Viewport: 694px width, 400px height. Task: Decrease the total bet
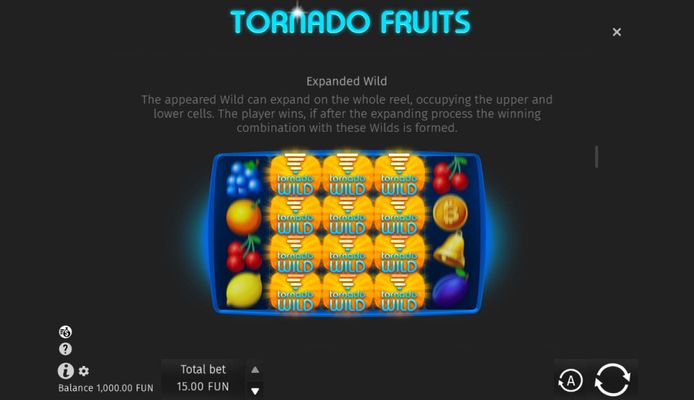coord(254,390)
